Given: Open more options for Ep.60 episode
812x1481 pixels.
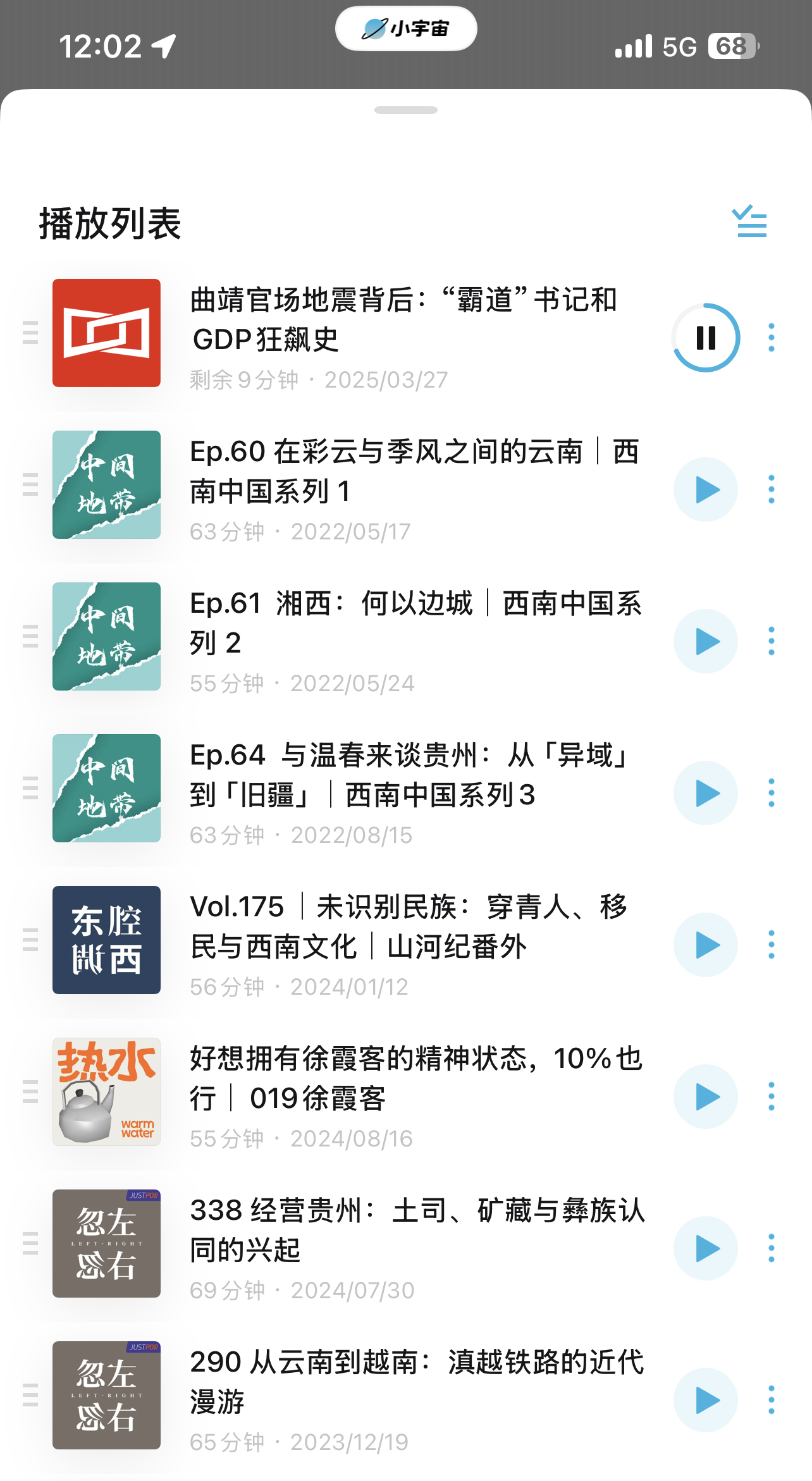Looking at the screenshot, I should point(772,489).
